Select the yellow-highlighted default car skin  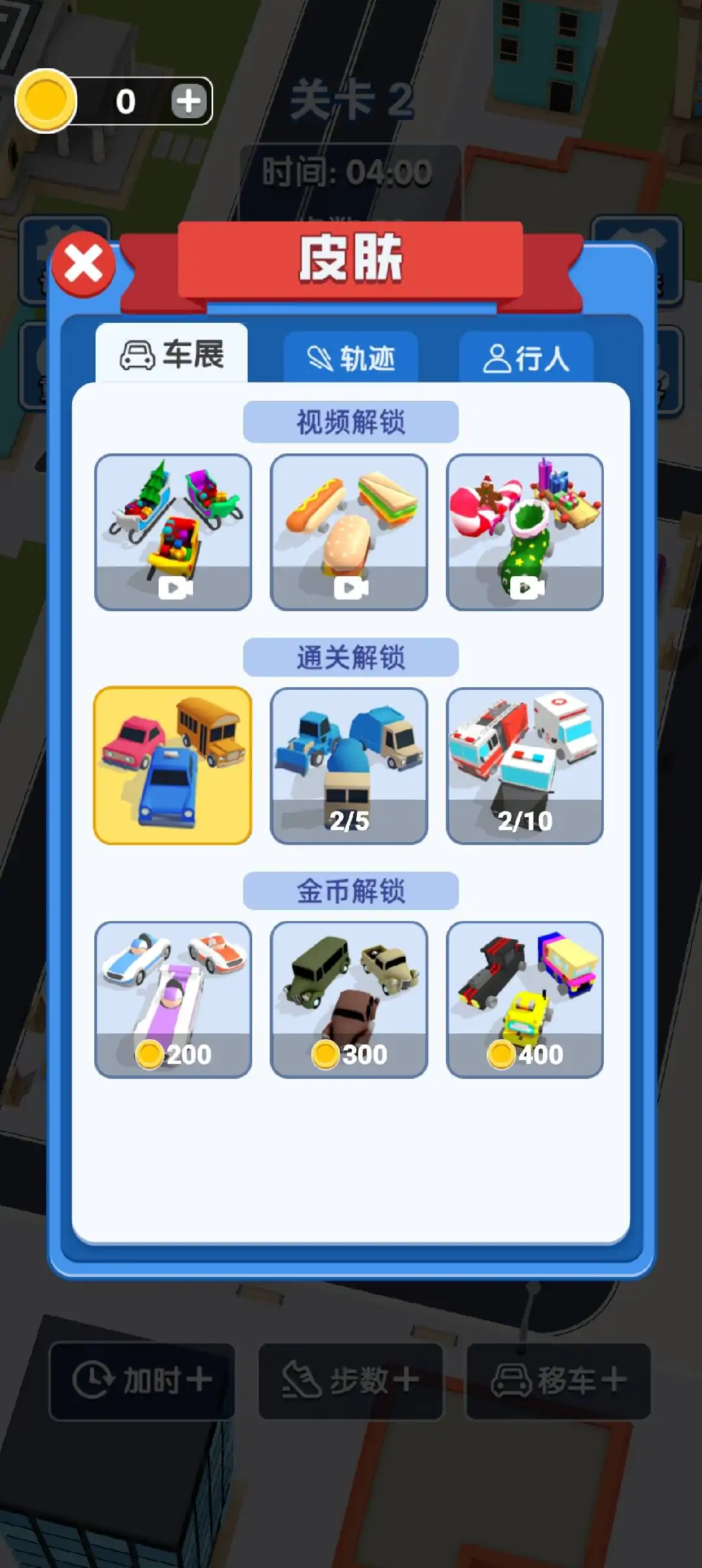click(173, 765)
